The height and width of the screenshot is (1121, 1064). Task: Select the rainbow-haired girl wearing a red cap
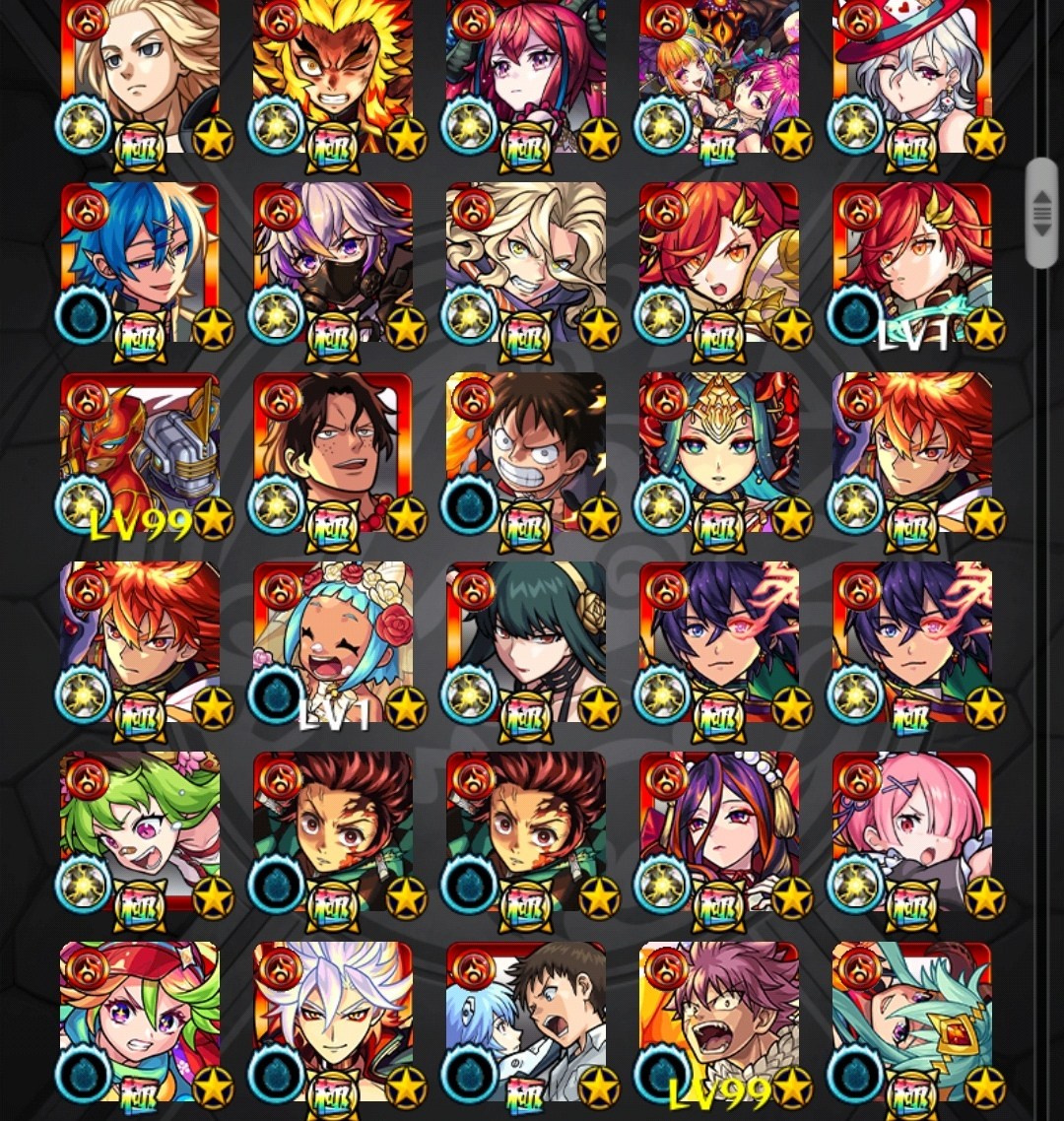pyautogui.click(x=141, y=1022)
